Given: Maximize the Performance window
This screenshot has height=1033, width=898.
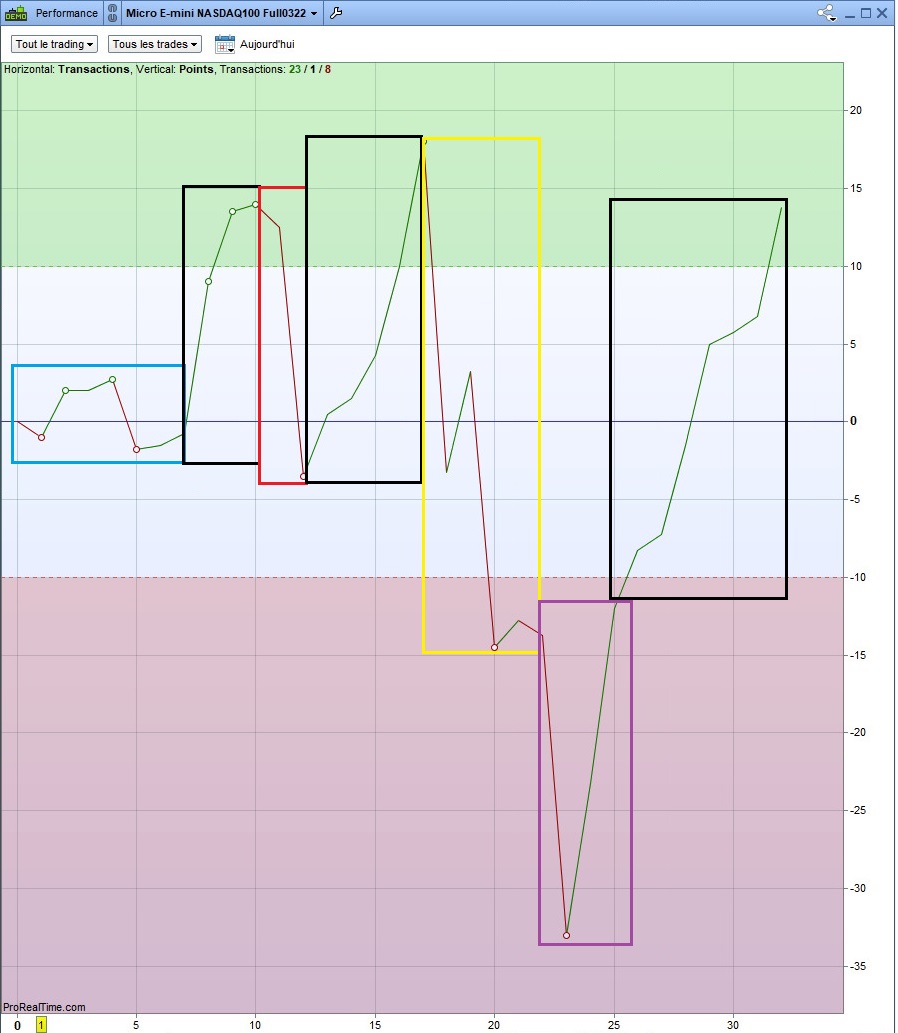Looking at the screenshot, I should (x=865, y=13).
